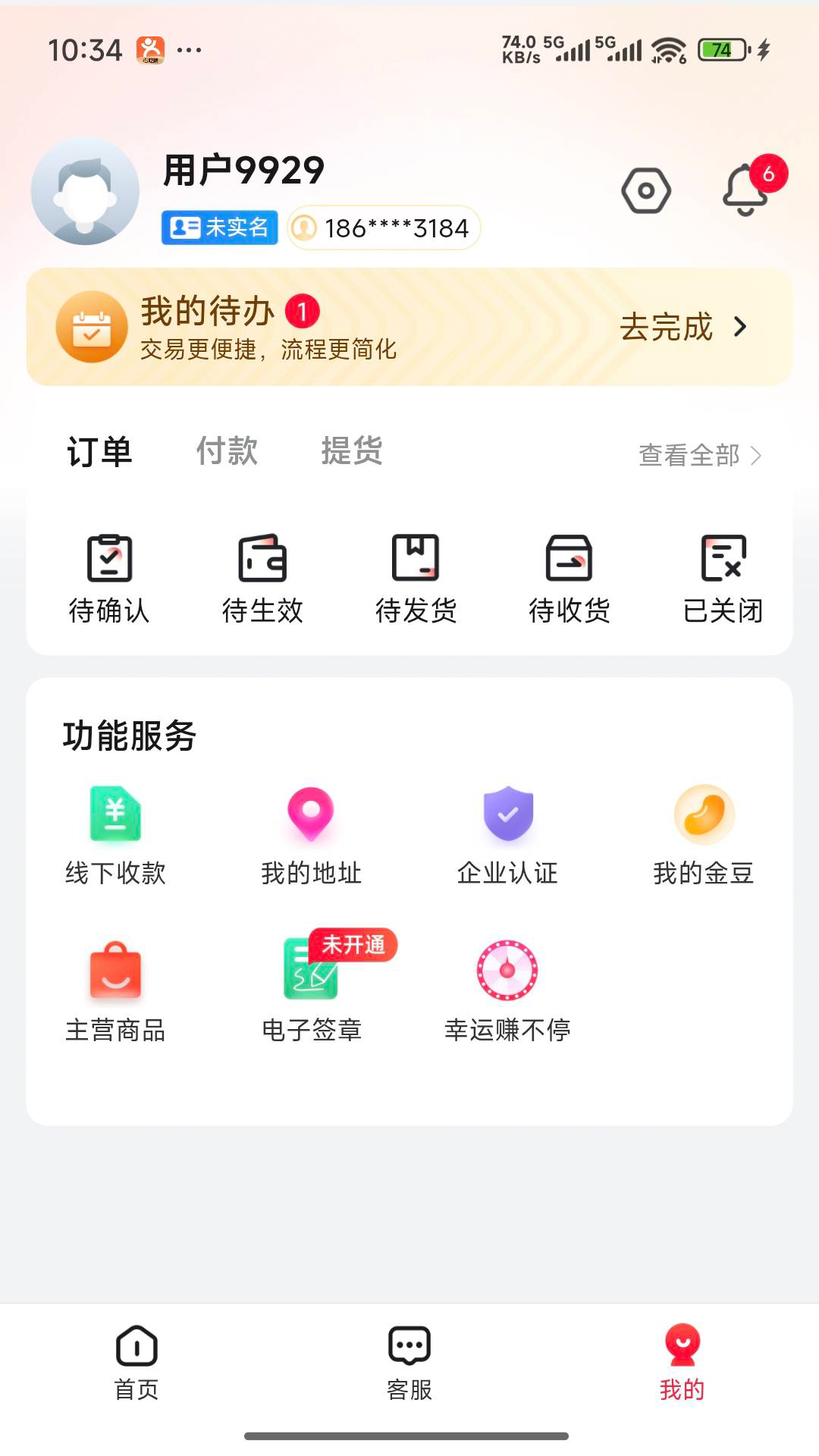View 待发货 orders
Screen dimensions: 819x1456
[x=416, y=579]
